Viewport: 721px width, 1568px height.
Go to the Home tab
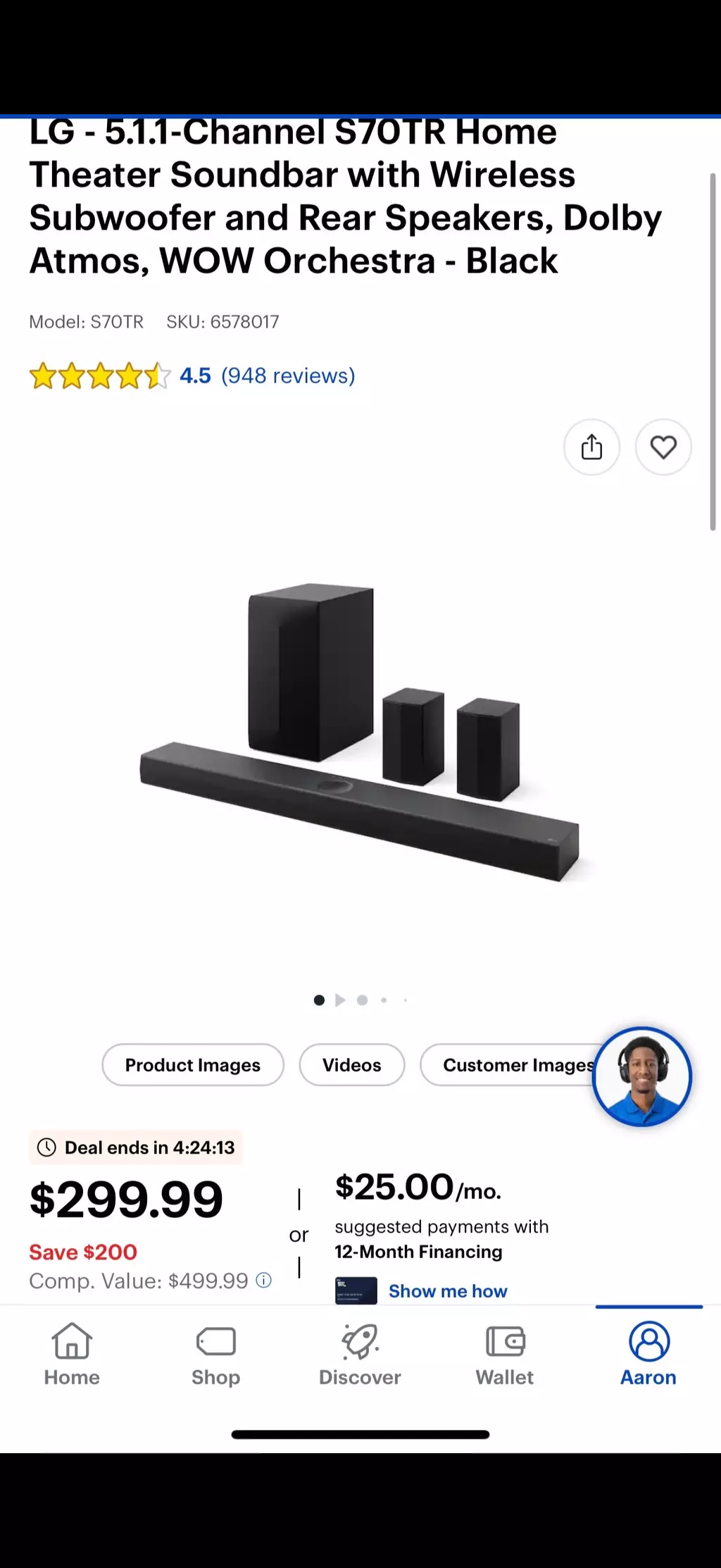coord(72,1354)
